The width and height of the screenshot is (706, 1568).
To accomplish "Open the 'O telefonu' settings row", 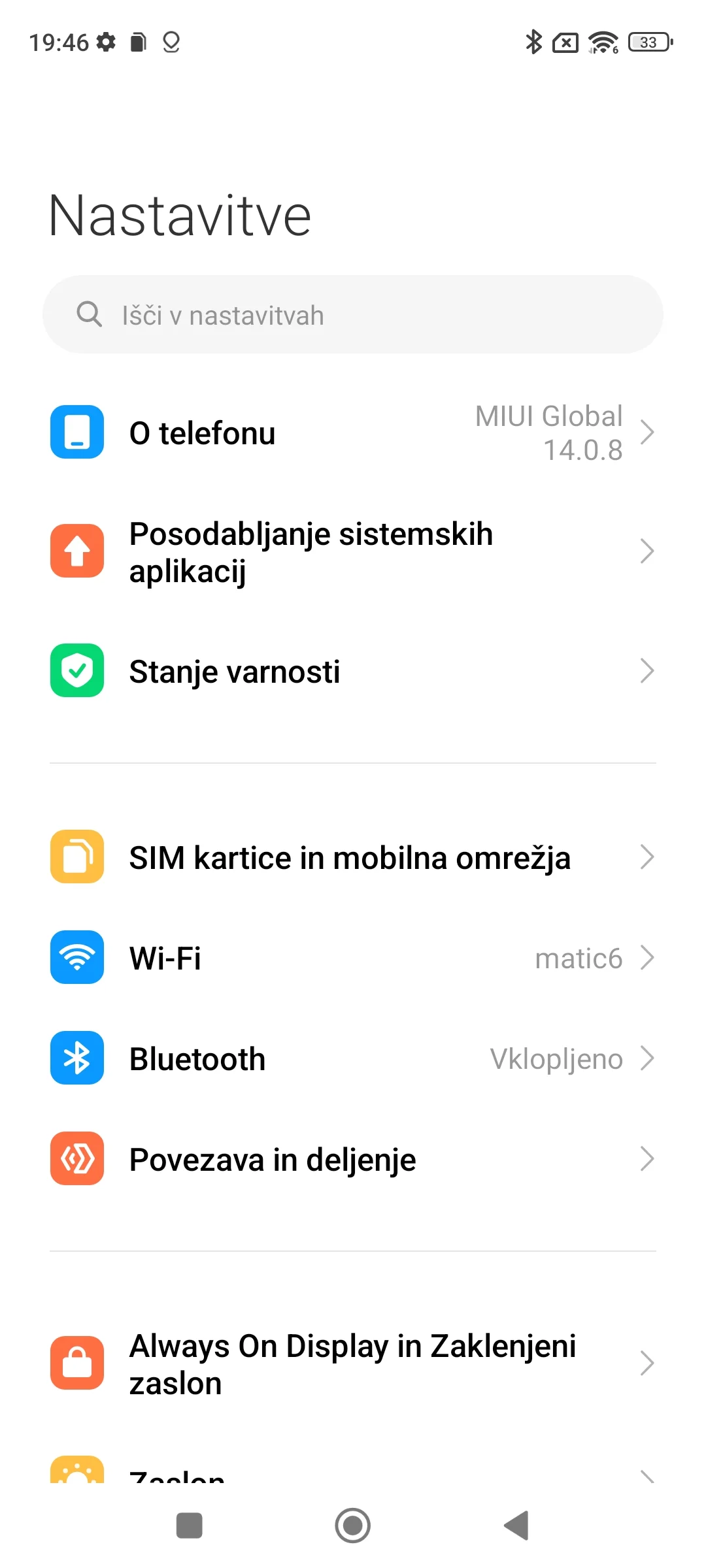I will (x=353, y=433).
